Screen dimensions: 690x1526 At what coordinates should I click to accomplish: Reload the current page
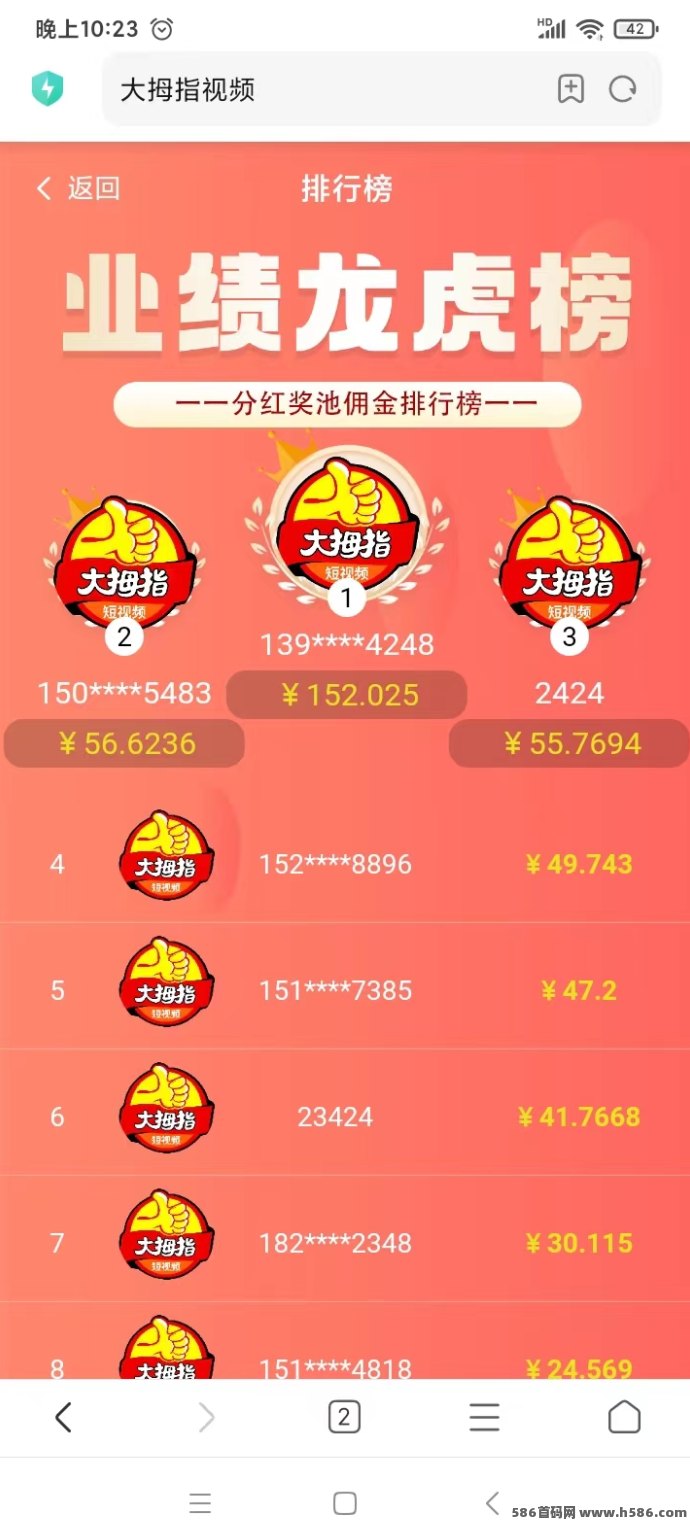click(x=623, y=89)
